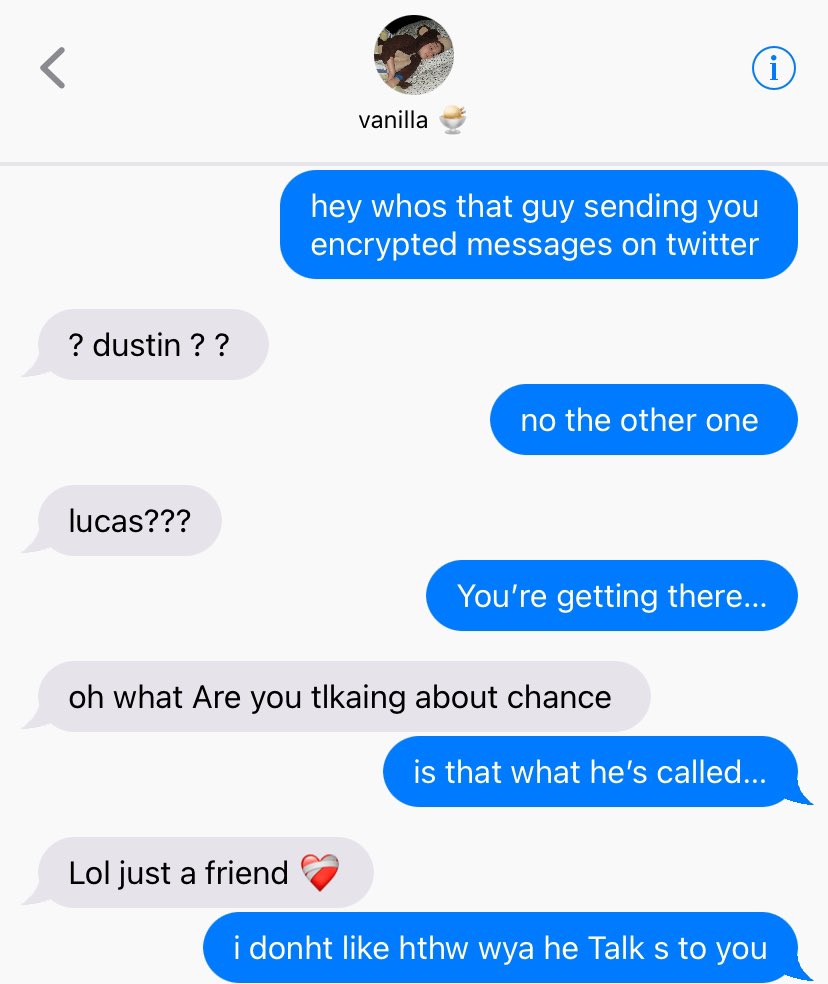
Task: Open conversation details via the info icon
Action: [772, 69]
